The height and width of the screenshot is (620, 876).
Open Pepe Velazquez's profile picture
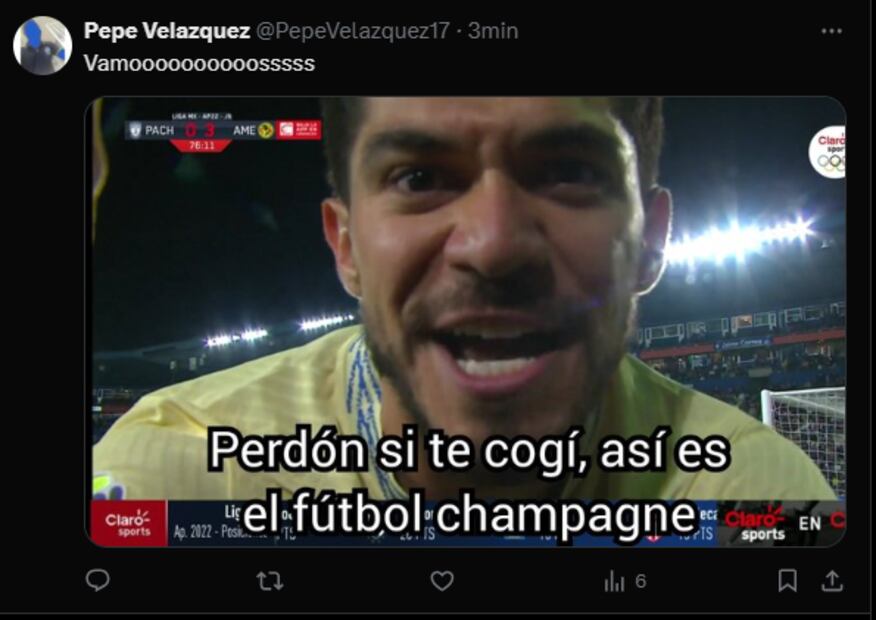[42, 45]
